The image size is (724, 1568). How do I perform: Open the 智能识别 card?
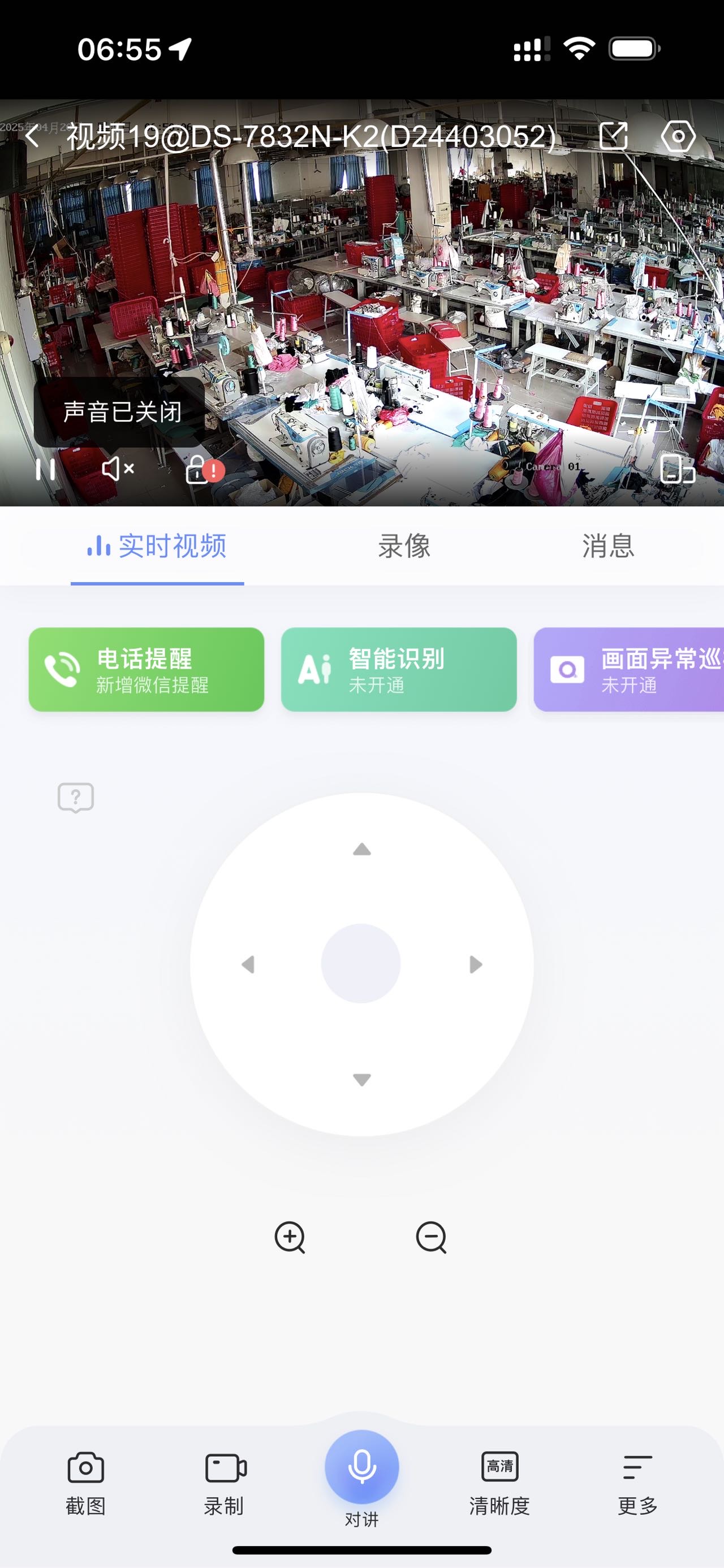point(399,670)
